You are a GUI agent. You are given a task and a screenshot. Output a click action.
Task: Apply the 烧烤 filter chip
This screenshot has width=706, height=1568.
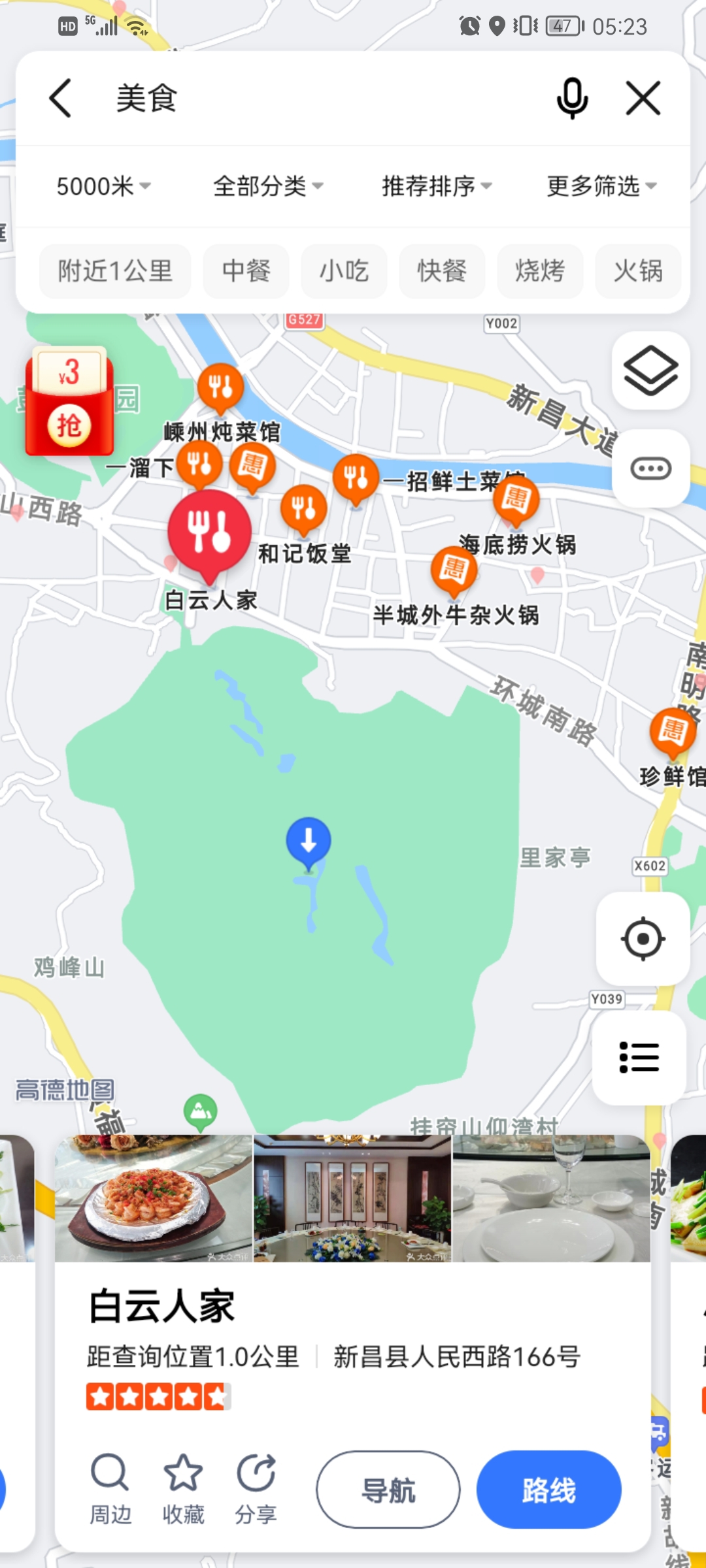point(540,271)
